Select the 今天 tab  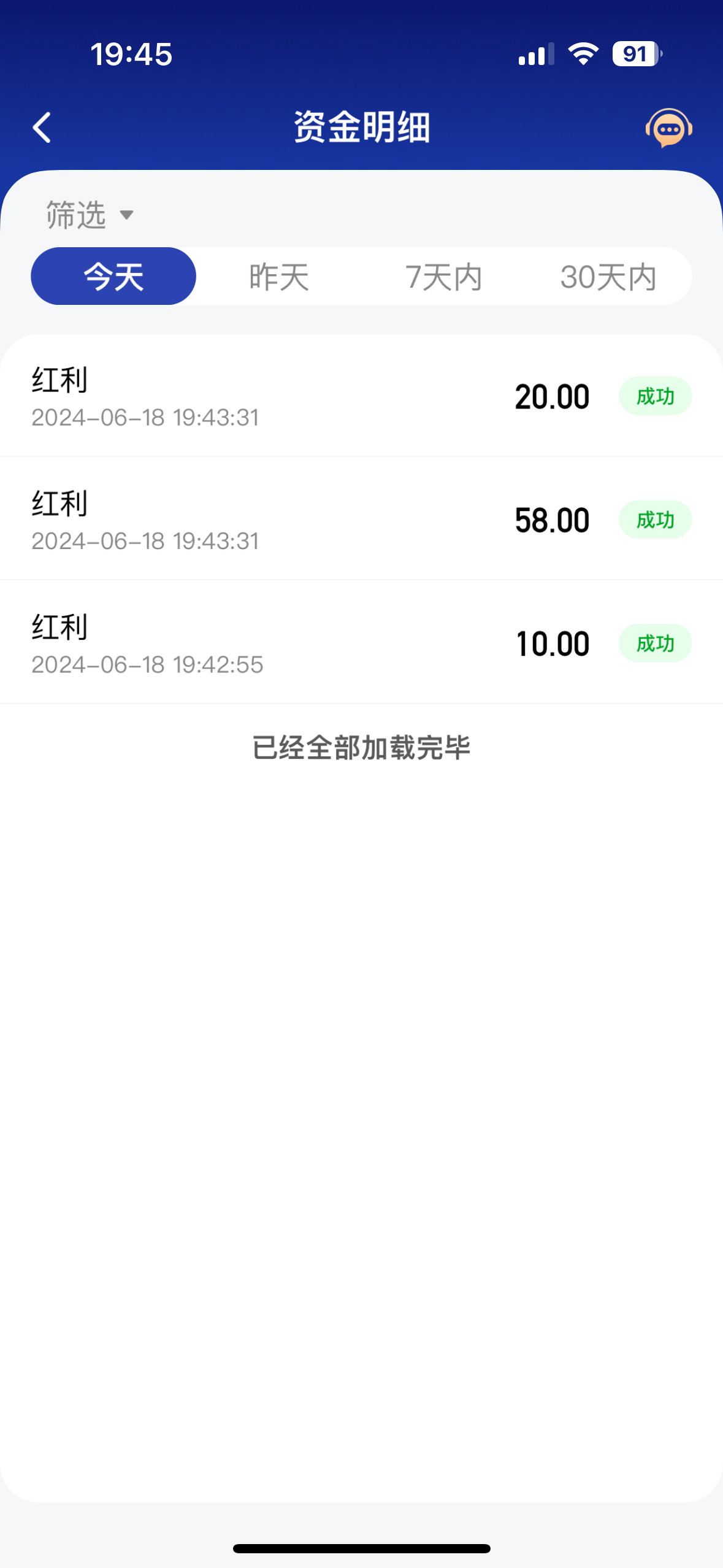[x=113, y=276]
